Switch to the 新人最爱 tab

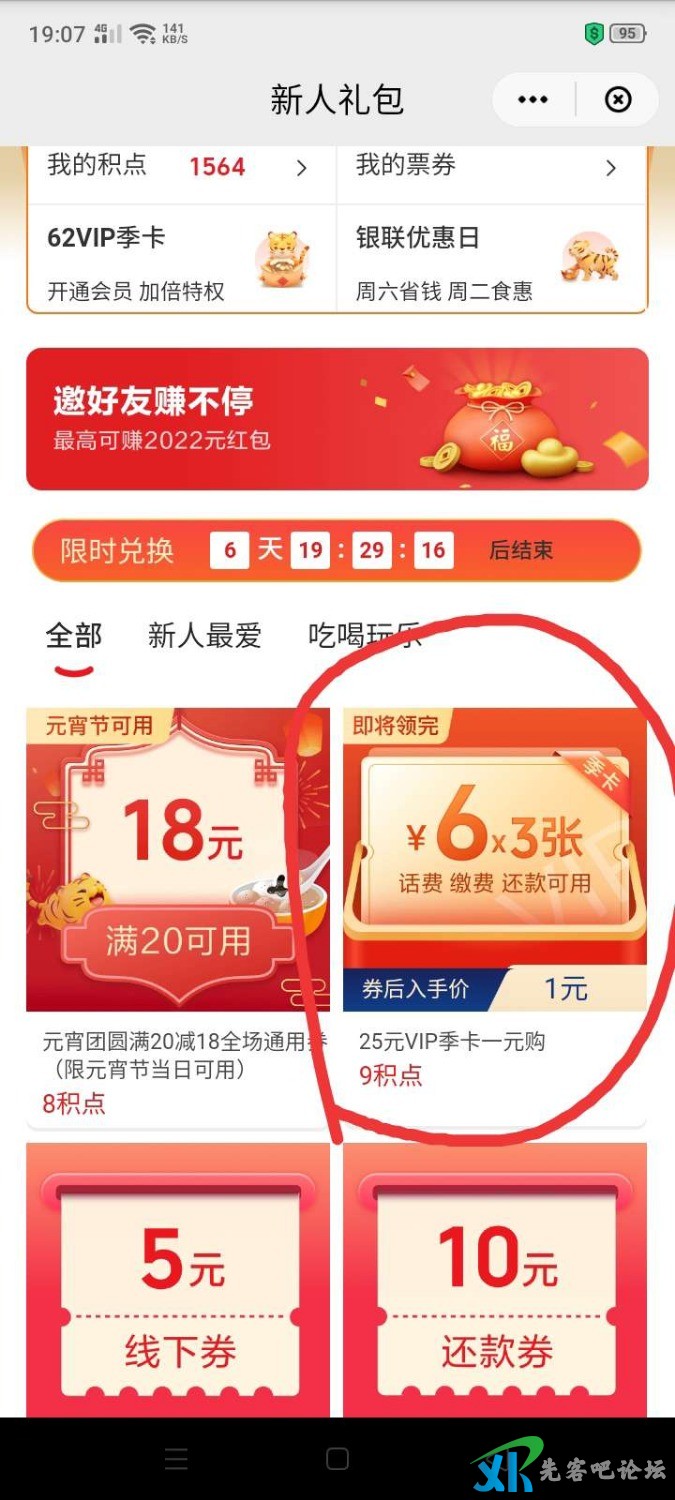[205, 636]
